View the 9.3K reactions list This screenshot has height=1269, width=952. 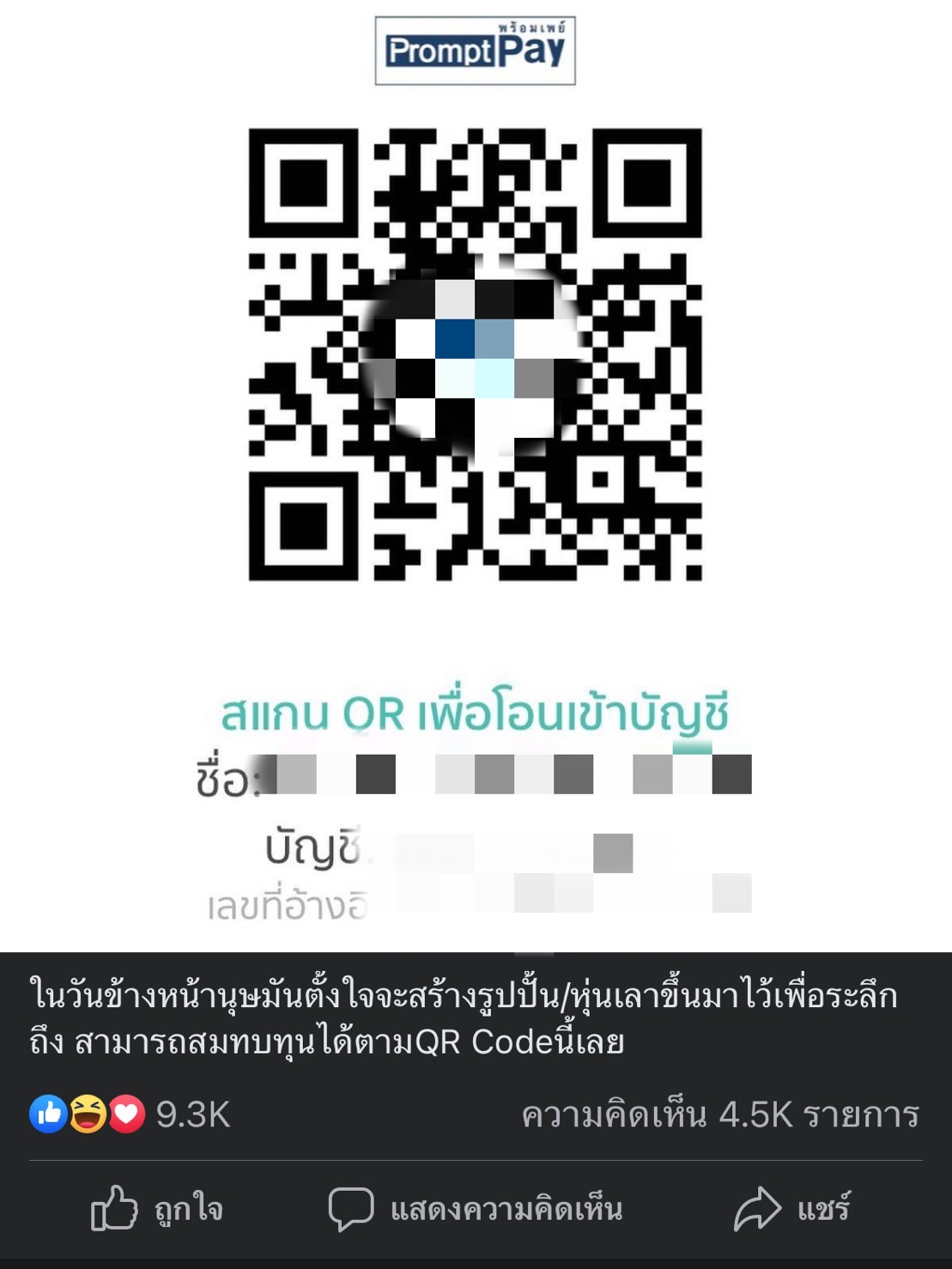[130, 1114]
